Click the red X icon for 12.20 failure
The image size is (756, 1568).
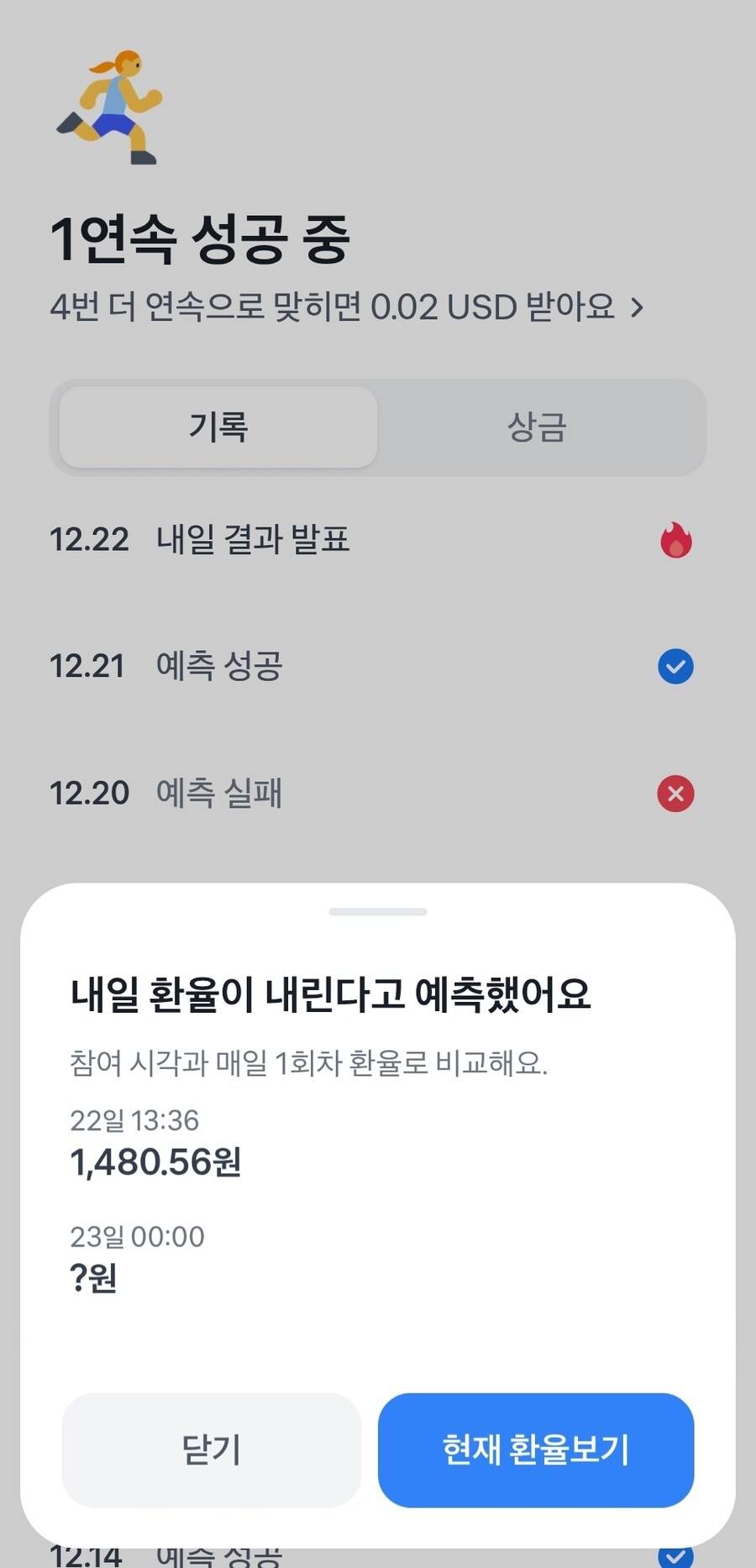(675, 794)
